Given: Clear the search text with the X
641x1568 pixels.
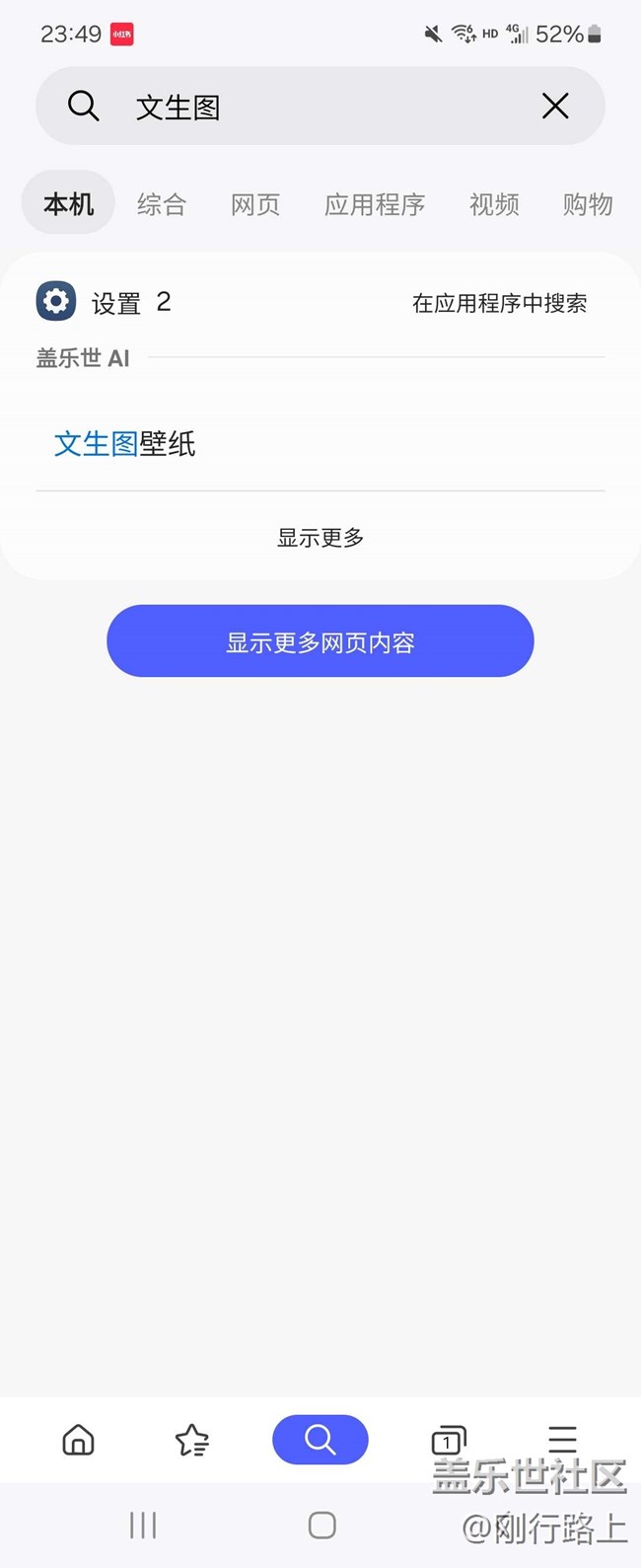Looking at the screenshot, I should pos(555,107).
